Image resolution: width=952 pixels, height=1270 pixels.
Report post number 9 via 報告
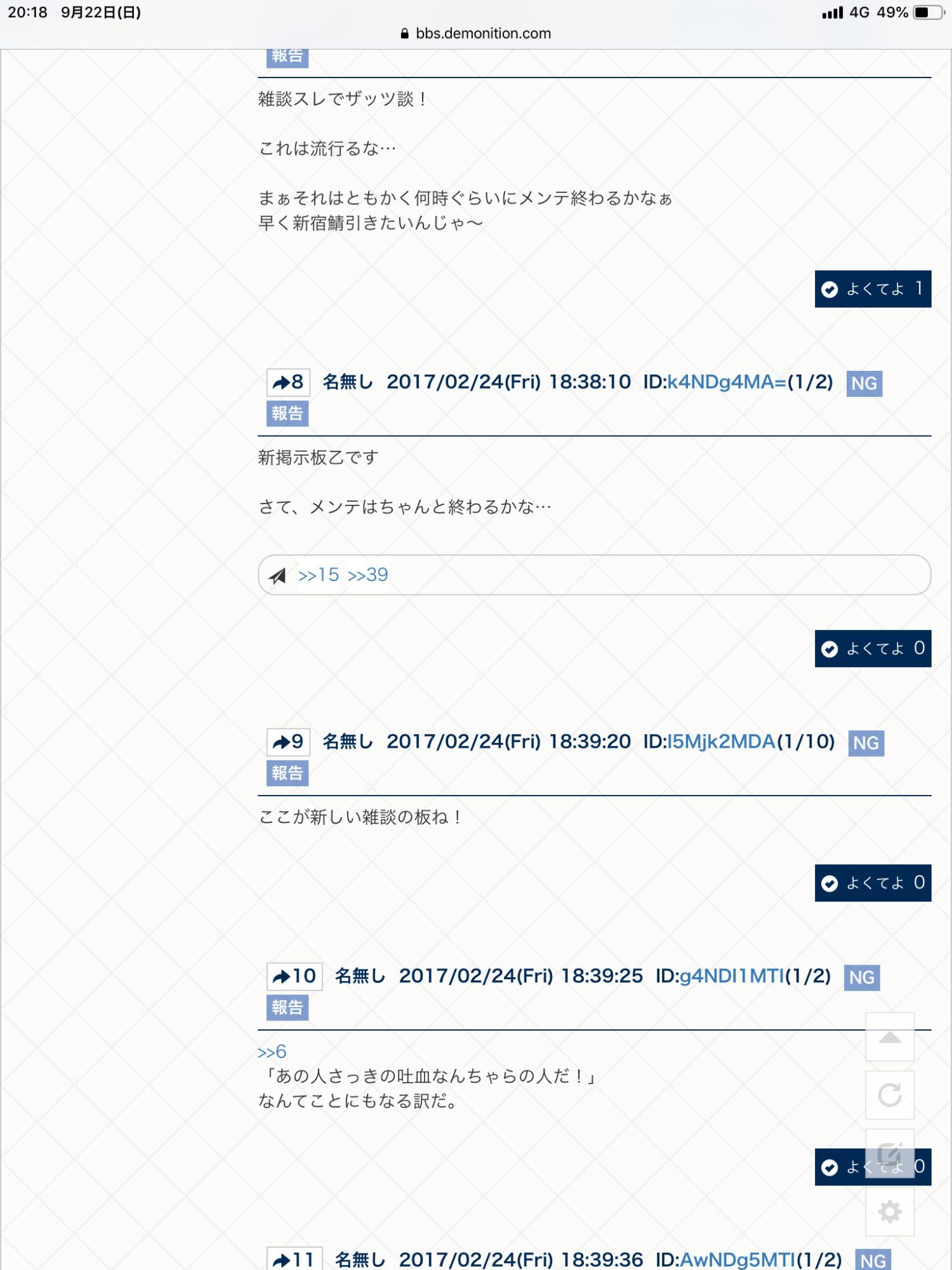click(x=287, y=773)
